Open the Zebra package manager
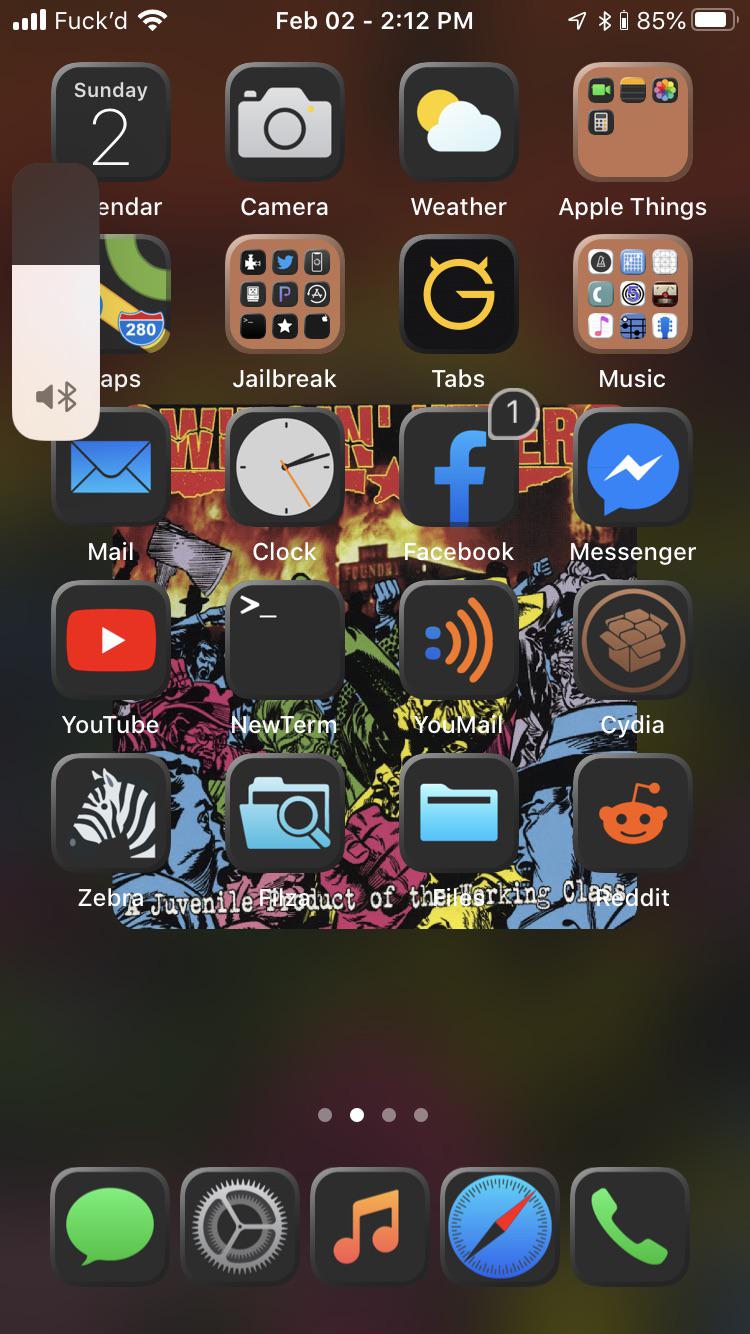 coord(111,813)
